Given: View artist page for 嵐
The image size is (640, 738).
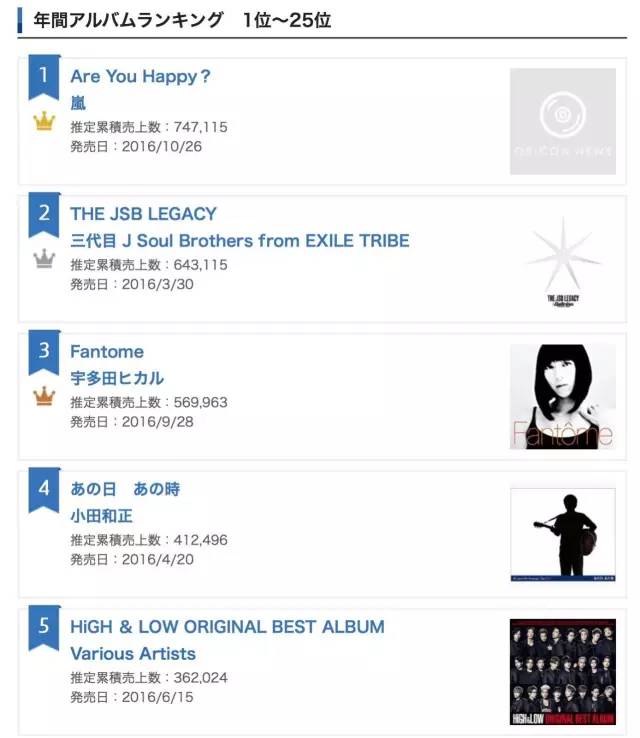Looking at the screenshot, I should coord(78,102).
